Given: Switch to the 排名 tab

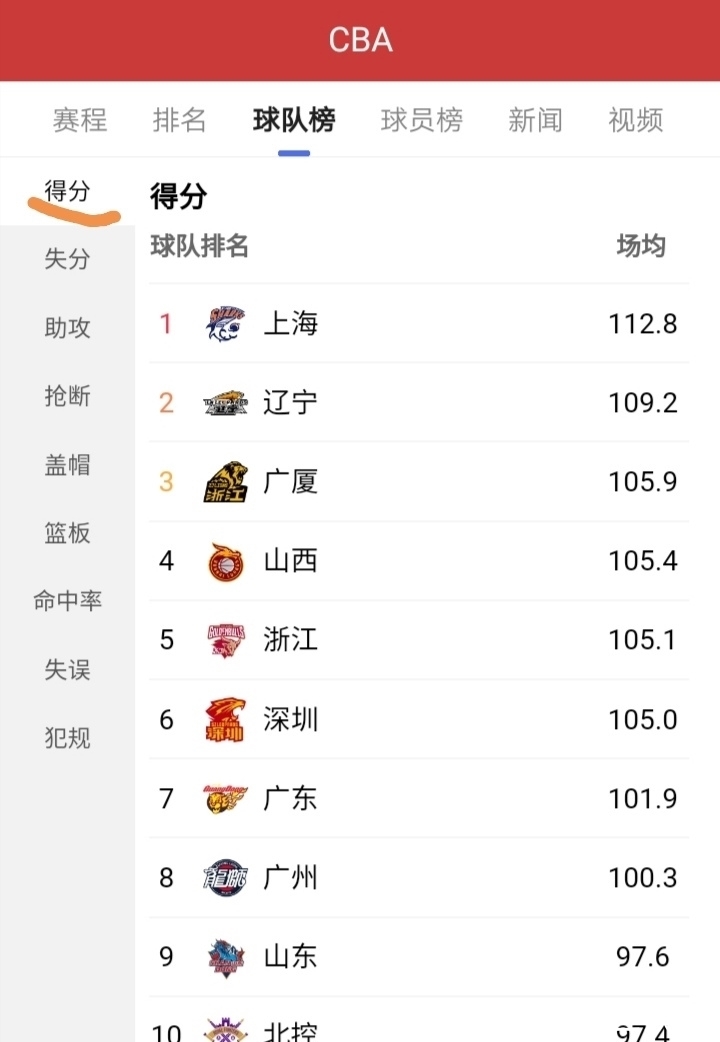Looking at the screenshot, I should pyautogui.click(x=180, y=119).
